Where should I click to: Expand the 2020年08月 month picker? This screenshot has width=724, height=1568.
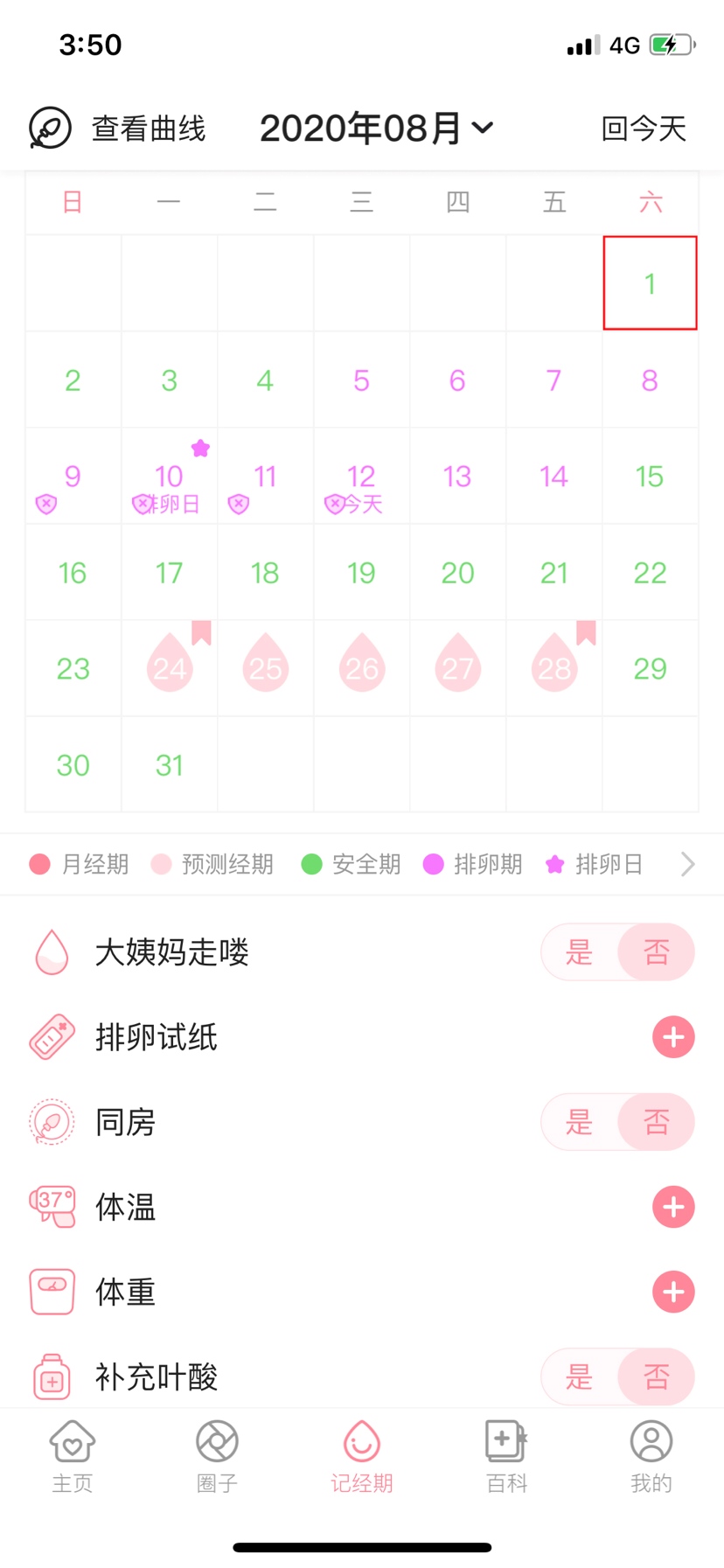click(376, 129)
